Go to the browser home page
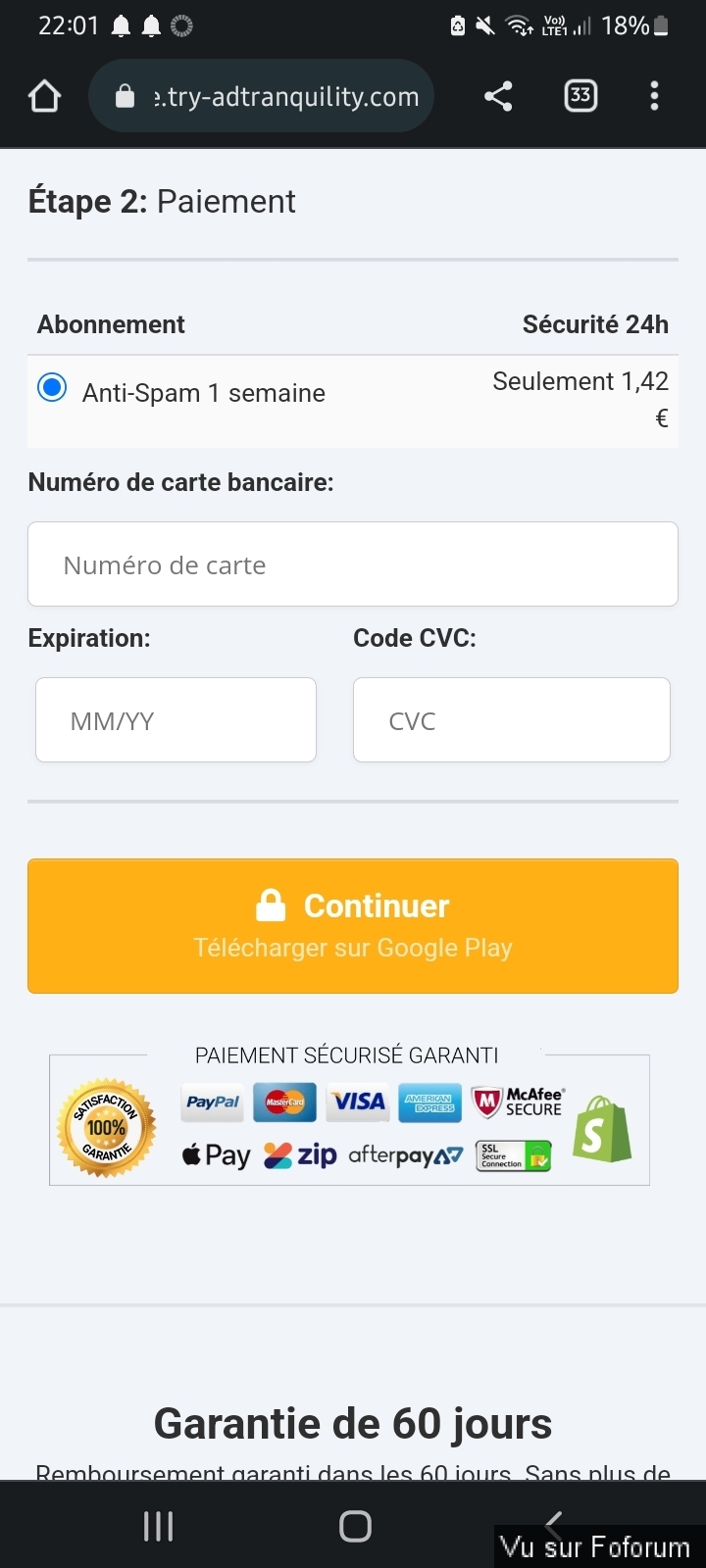 45,96
